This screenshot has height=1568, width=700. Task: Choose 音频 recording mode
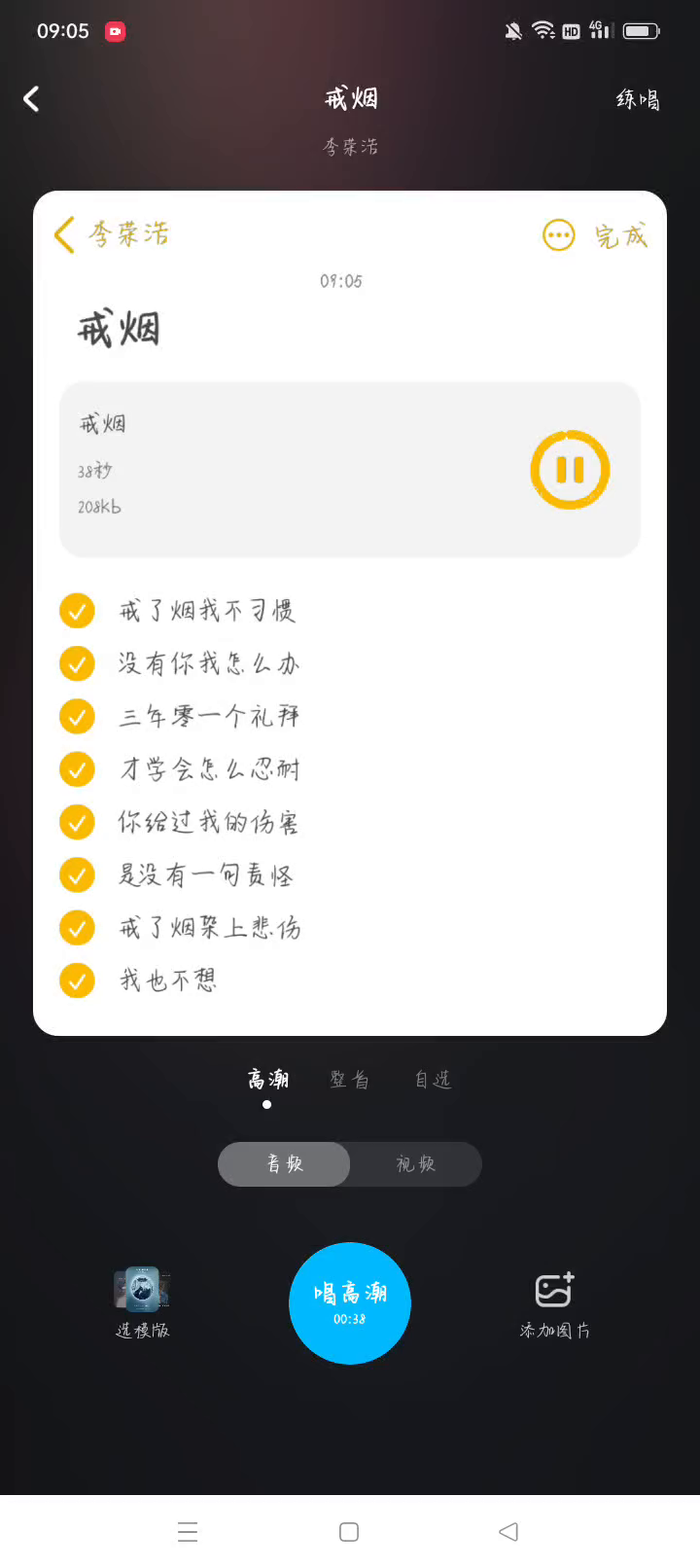click(x=285, y=1164)
